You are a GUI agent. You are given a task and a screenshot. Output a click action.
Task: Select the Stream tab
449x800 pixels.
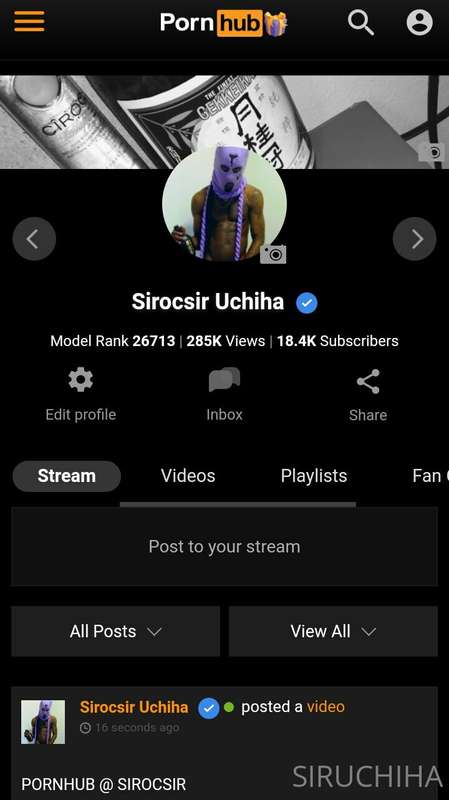coord(66,476)
